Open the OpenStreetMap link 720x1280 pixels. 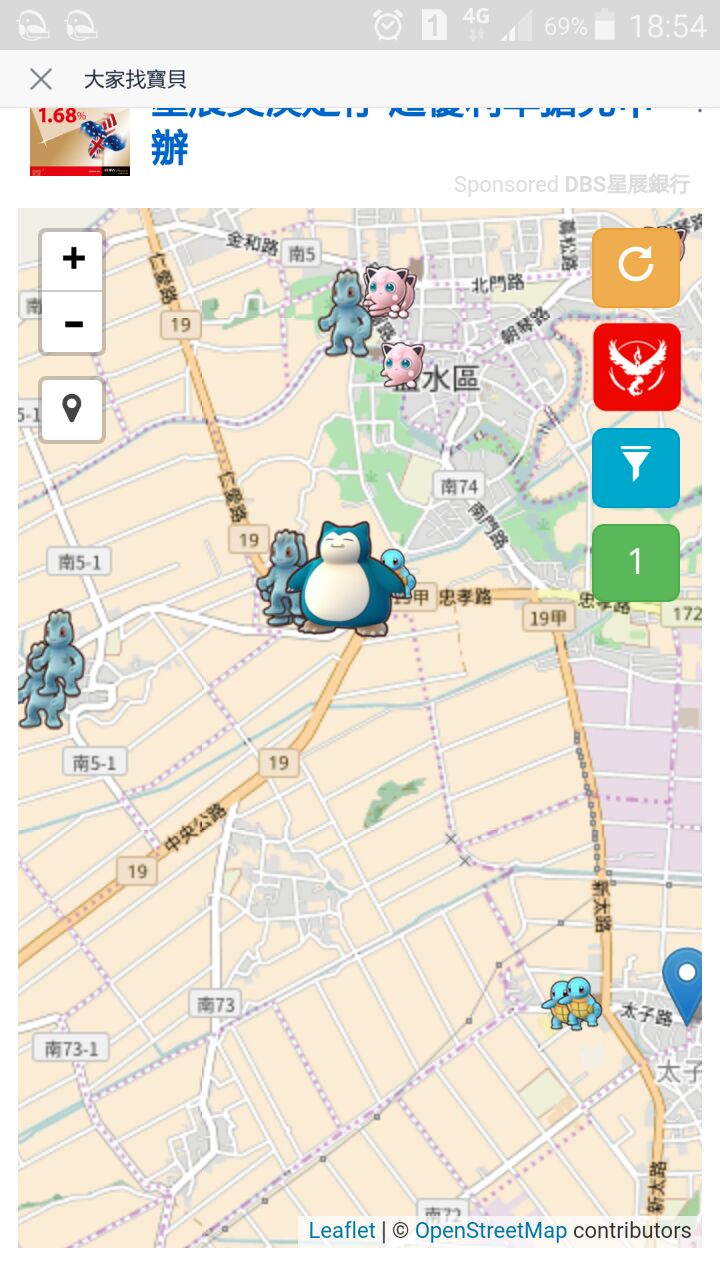coord(490,1230)
